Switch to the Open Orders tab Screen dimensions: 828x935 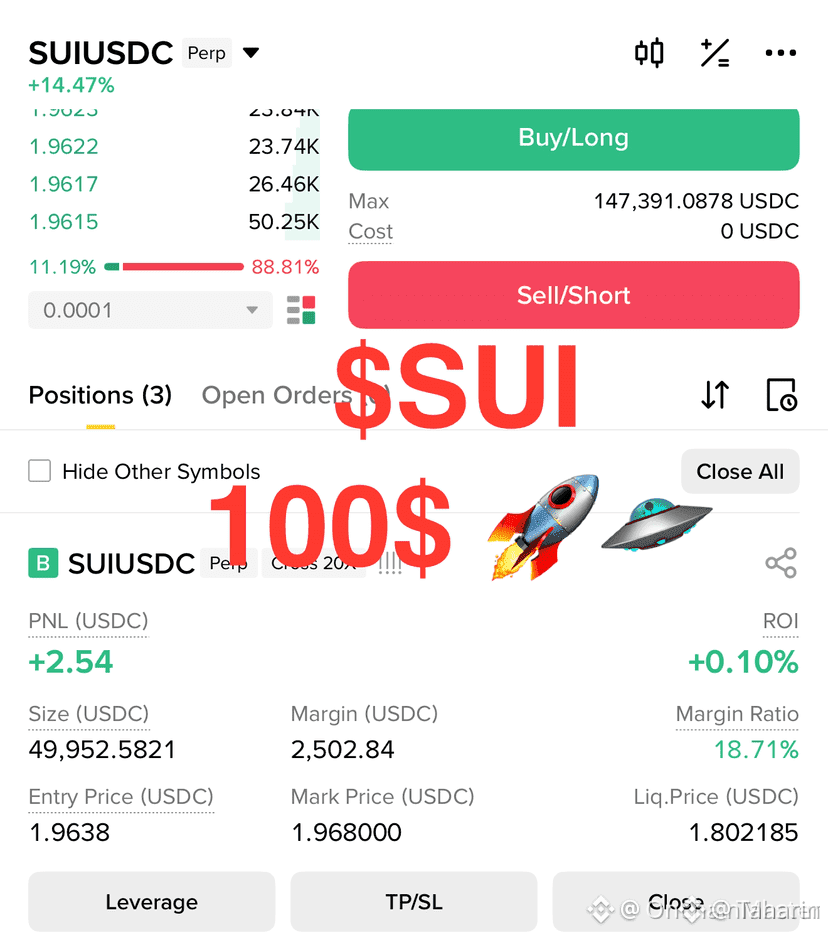275,395
